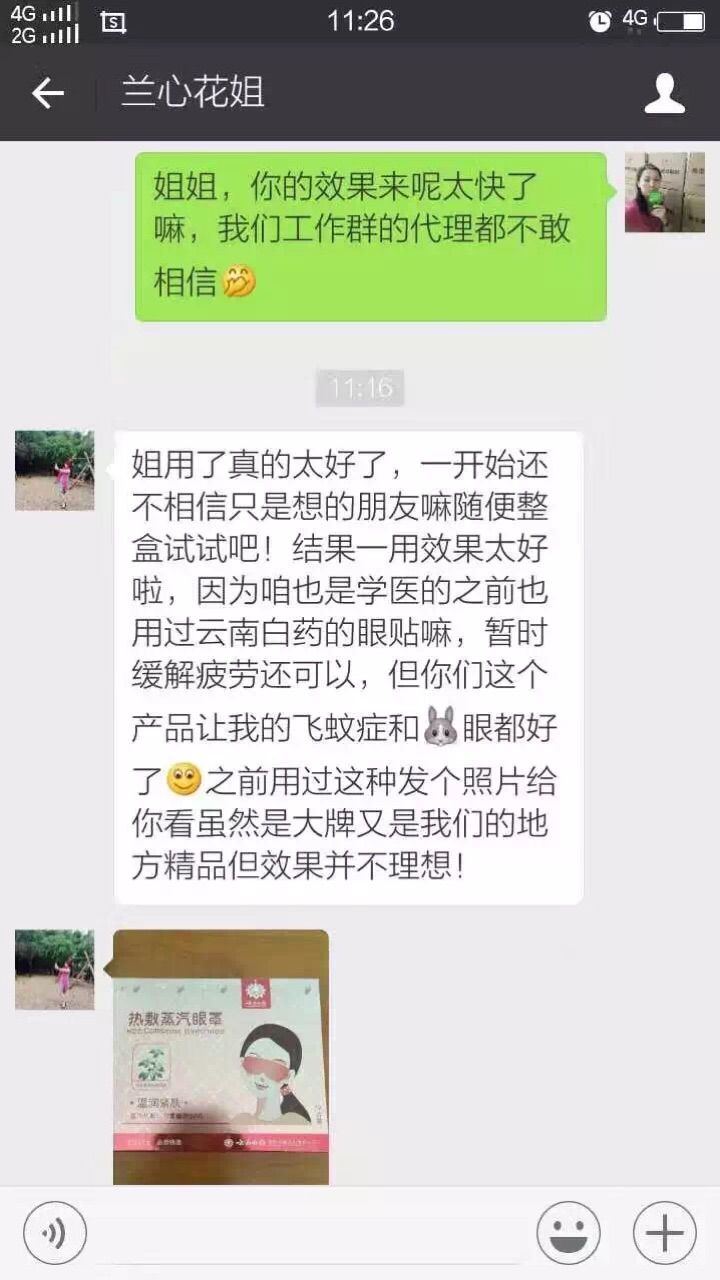Open 兰心花姐's avatar beside the long message
The width and height of the screenshot is (720, 1280).
55,470
